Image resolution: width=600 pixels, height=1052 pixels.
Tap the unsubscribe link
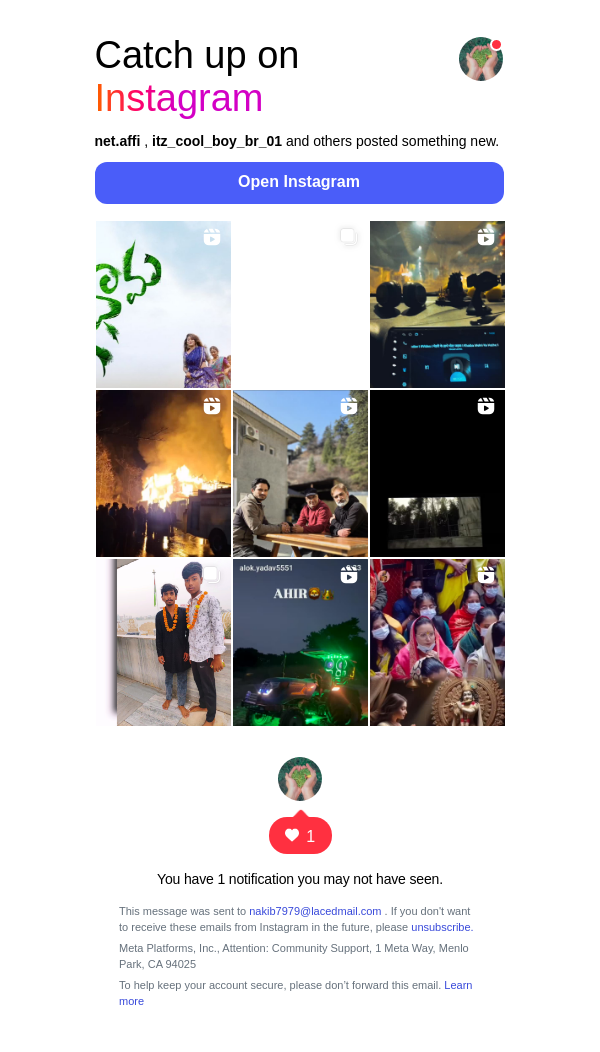[x=440, y=927]
